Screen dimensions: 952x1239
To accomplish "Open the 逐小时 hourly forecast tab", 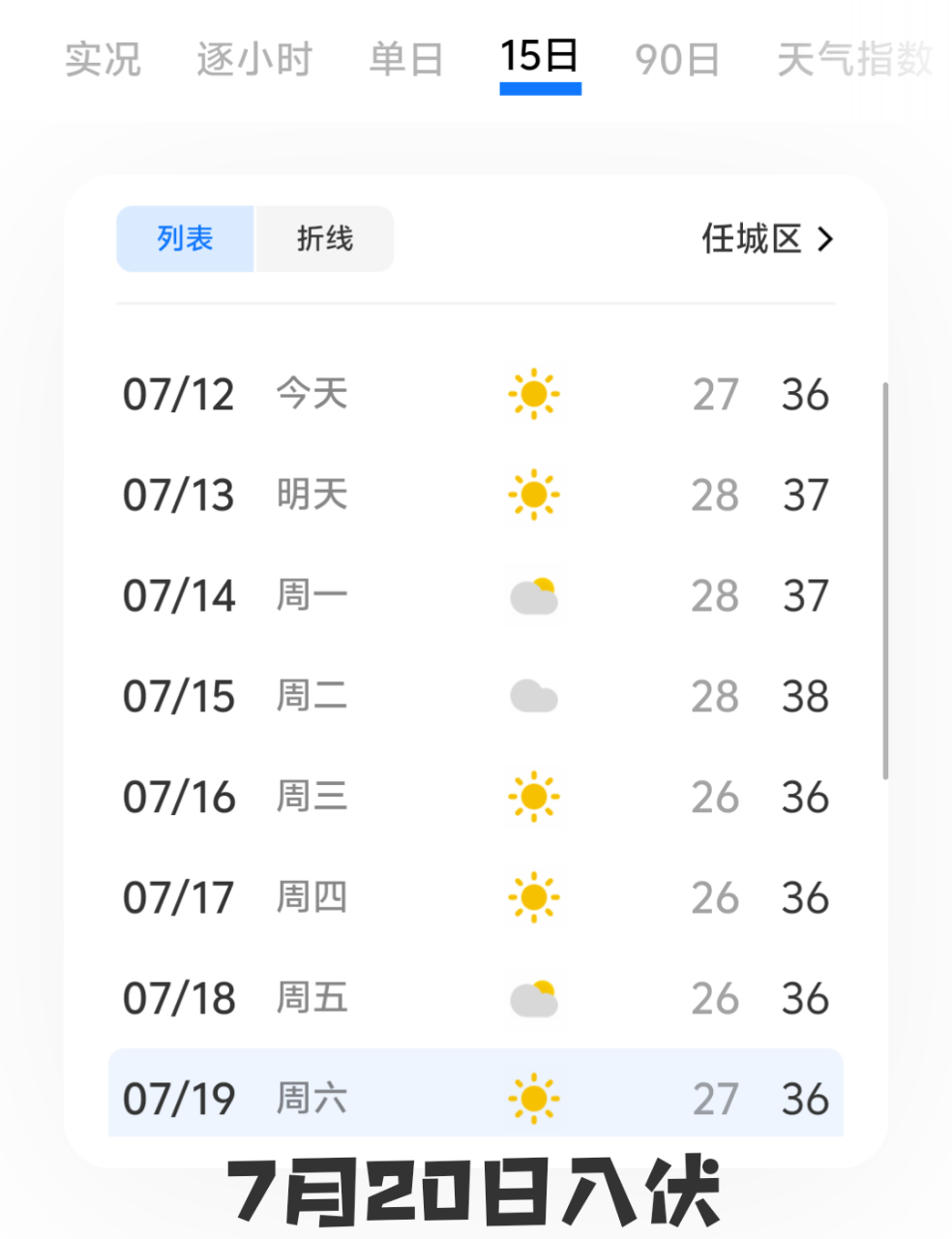I will [254, 60].
